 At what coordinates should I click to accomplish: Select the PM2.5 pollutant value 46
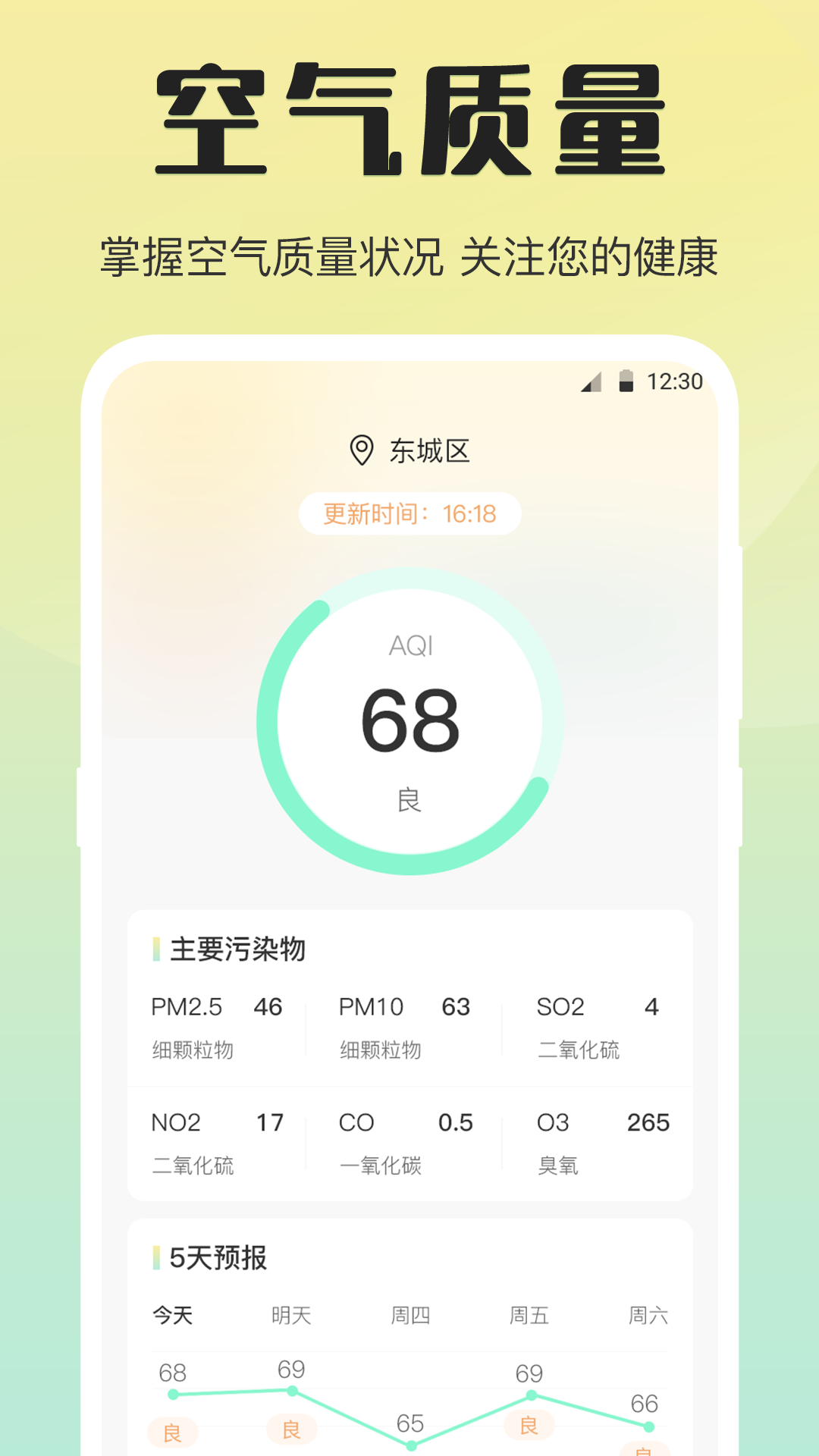269,1007
